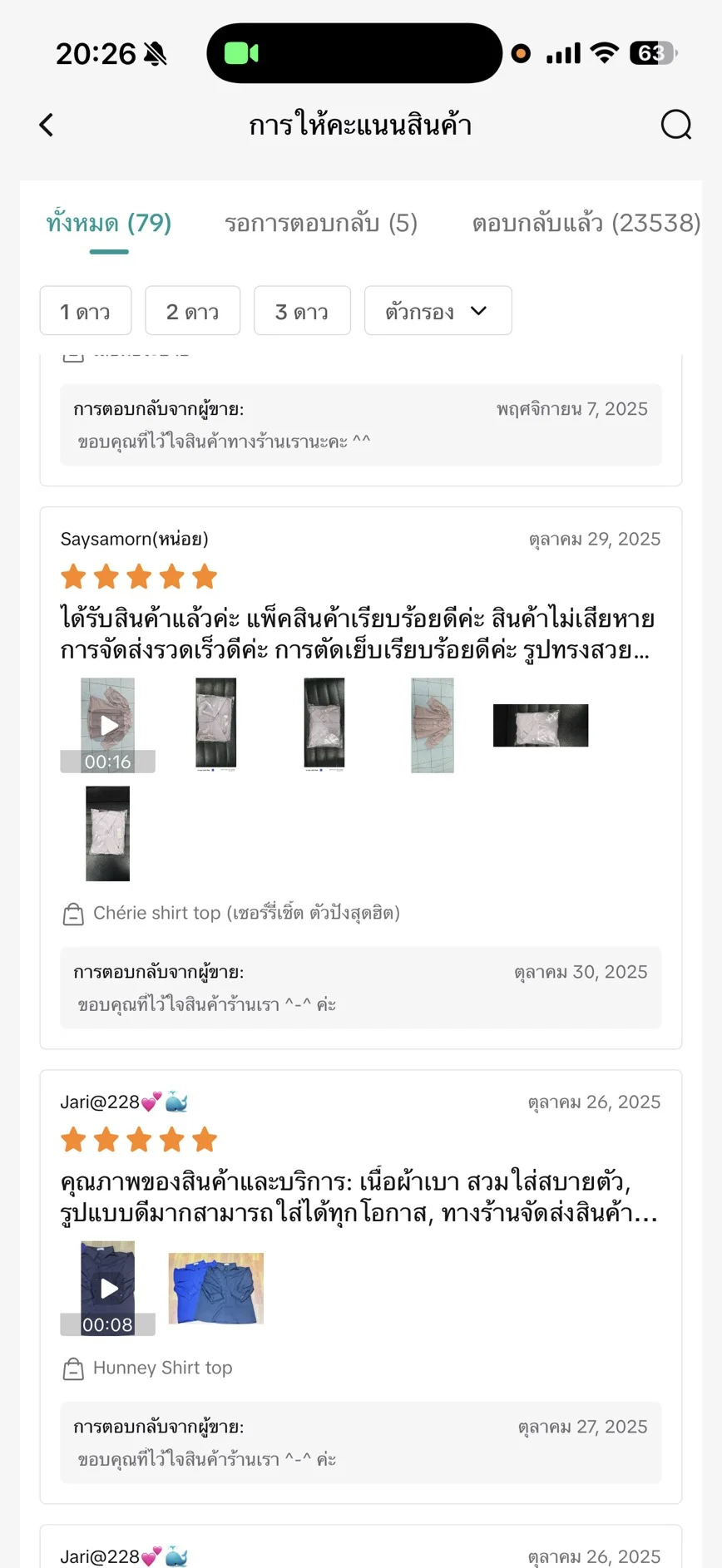The width and height of the screenshot is (722, 1568).
Task: Select the 3 ดาว star filter
Action: 302,310
